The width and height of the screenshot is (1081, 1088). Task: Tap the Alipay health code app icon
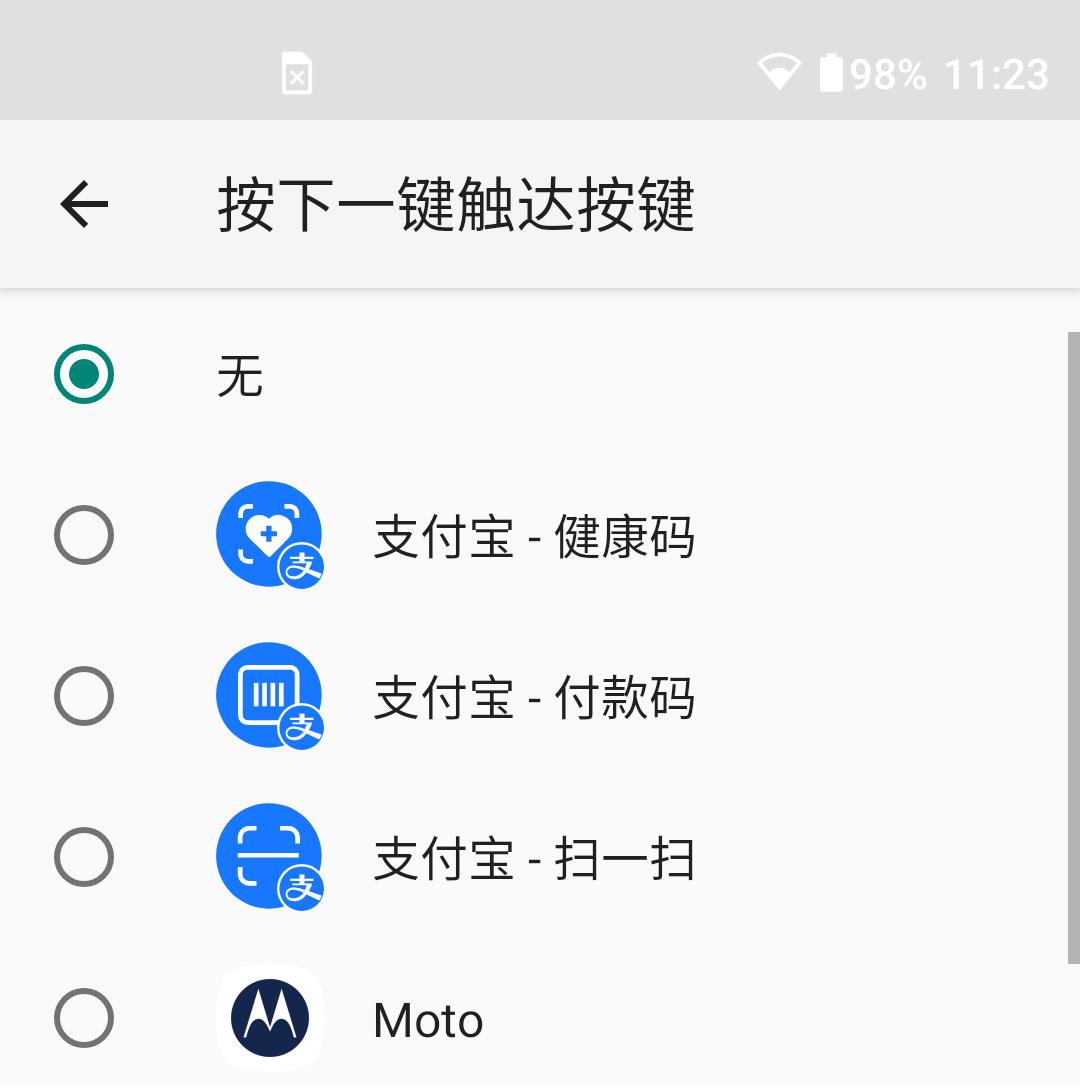[269, 535]
